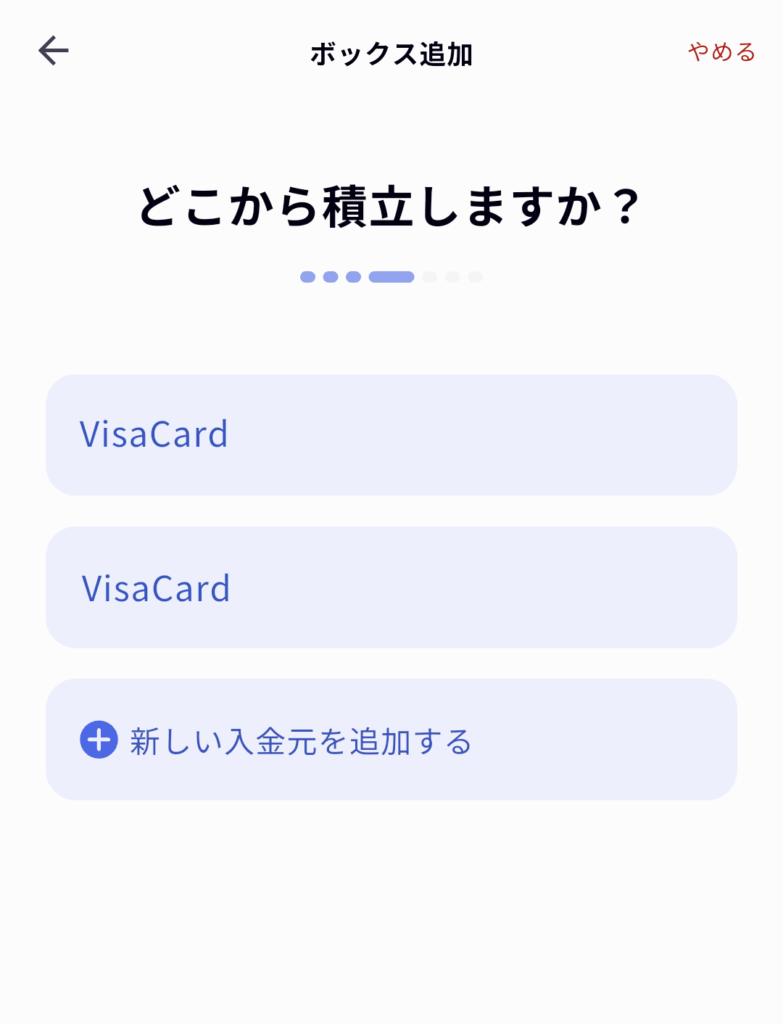The image size is (783, 1024).
Task: Select the second VisaCard option
Action: pos(391,588)
